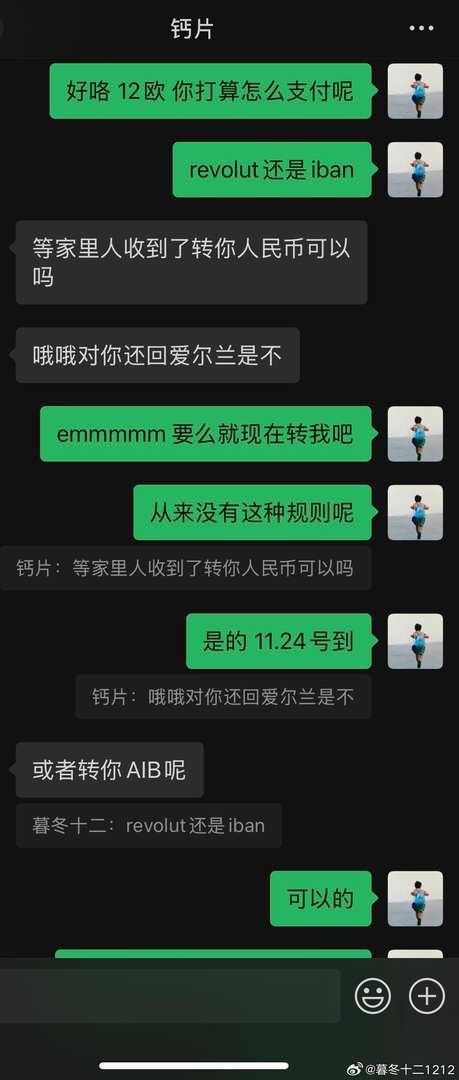Jump to quoted message 'revolut还是iban'
This screenshot has width=459, height=1080.
coord(149,825)
